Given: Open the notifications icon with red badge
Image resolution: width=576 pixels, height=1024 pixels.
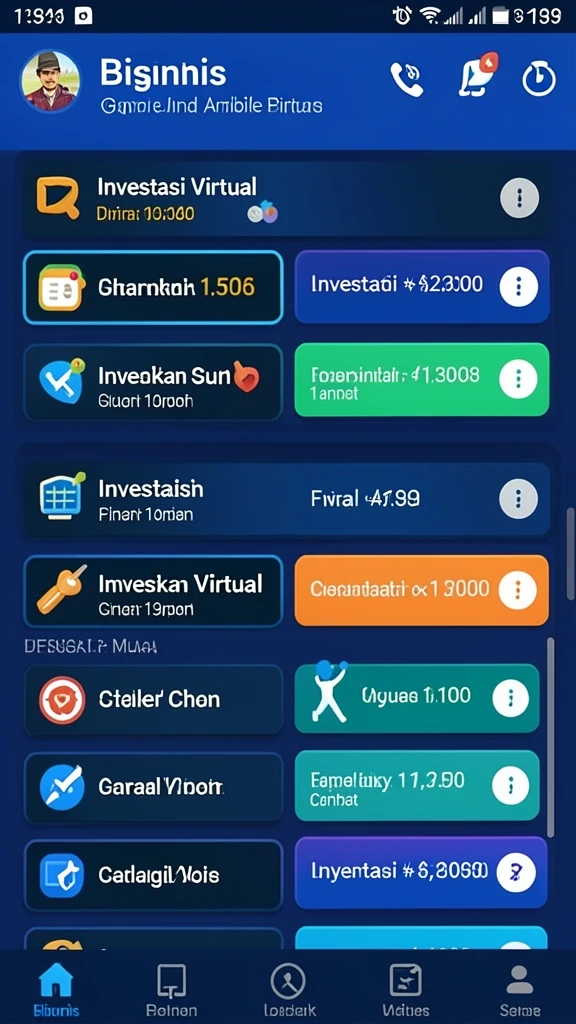Looking at the screenshot, I should 477,75.
